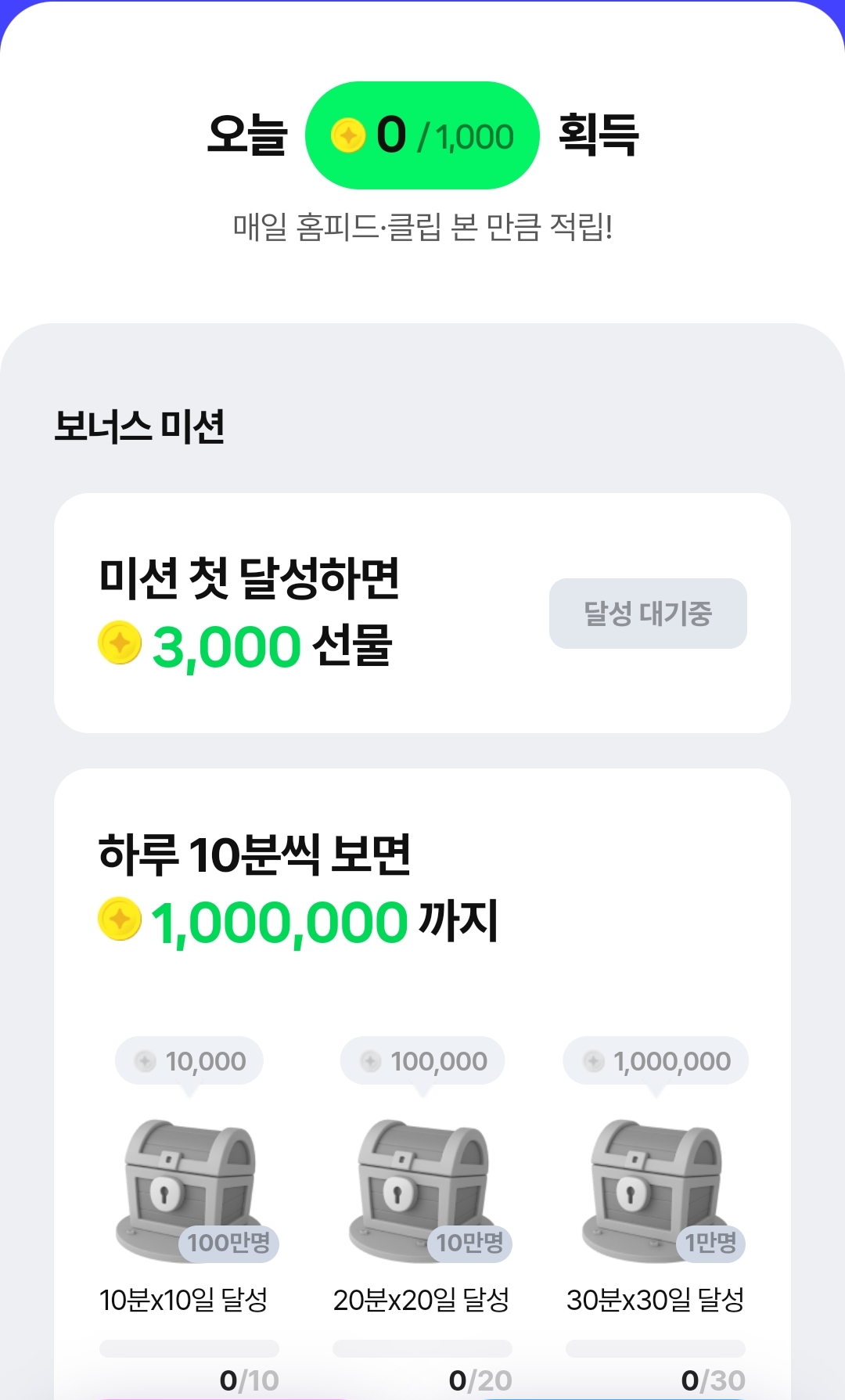Tap the 1,000,000 reward bubble
The height and width of the screenshot is (1400, 845).
(656, 1061)
